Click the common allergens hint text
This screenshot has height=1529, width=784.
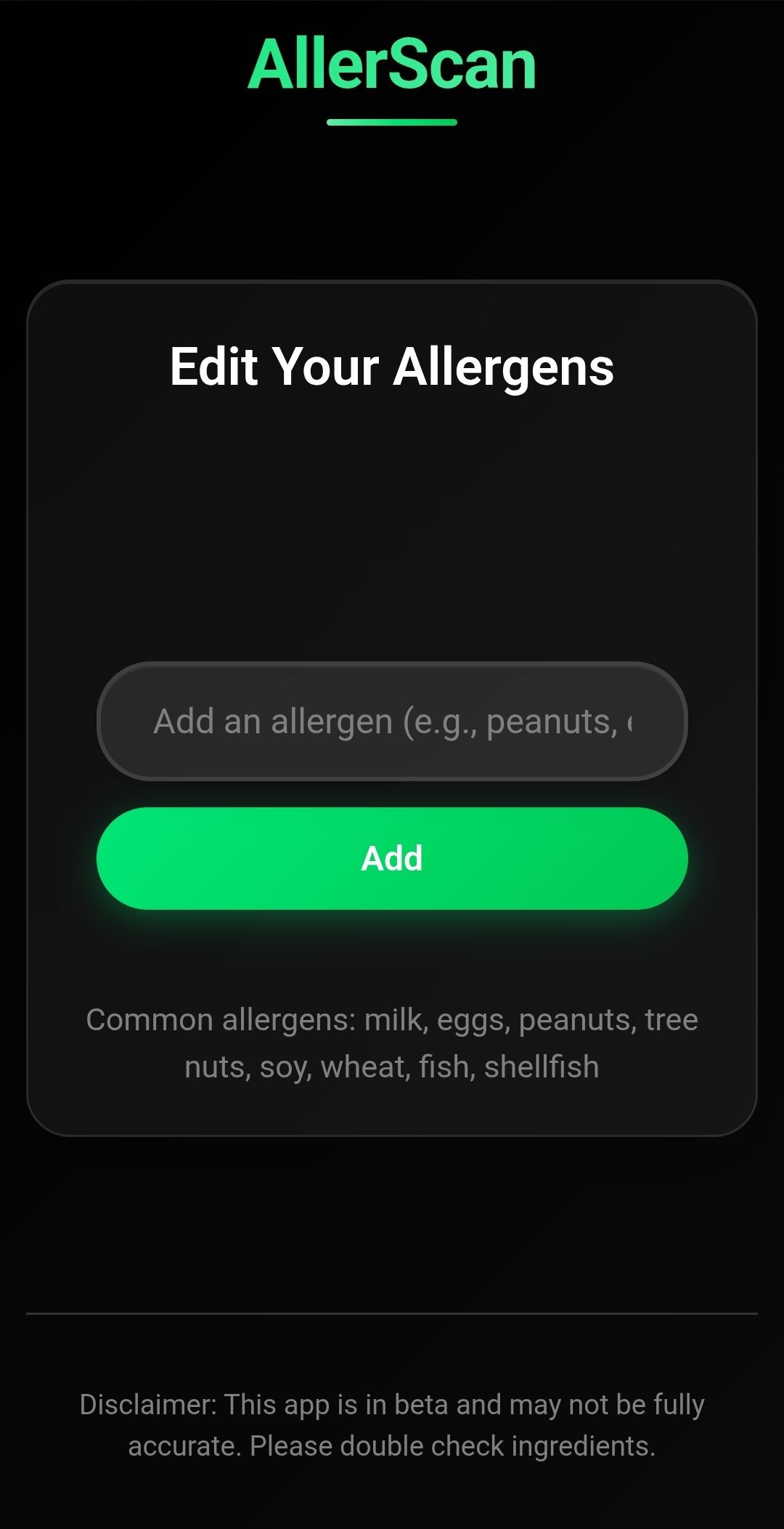click(x=392, y=1042)
